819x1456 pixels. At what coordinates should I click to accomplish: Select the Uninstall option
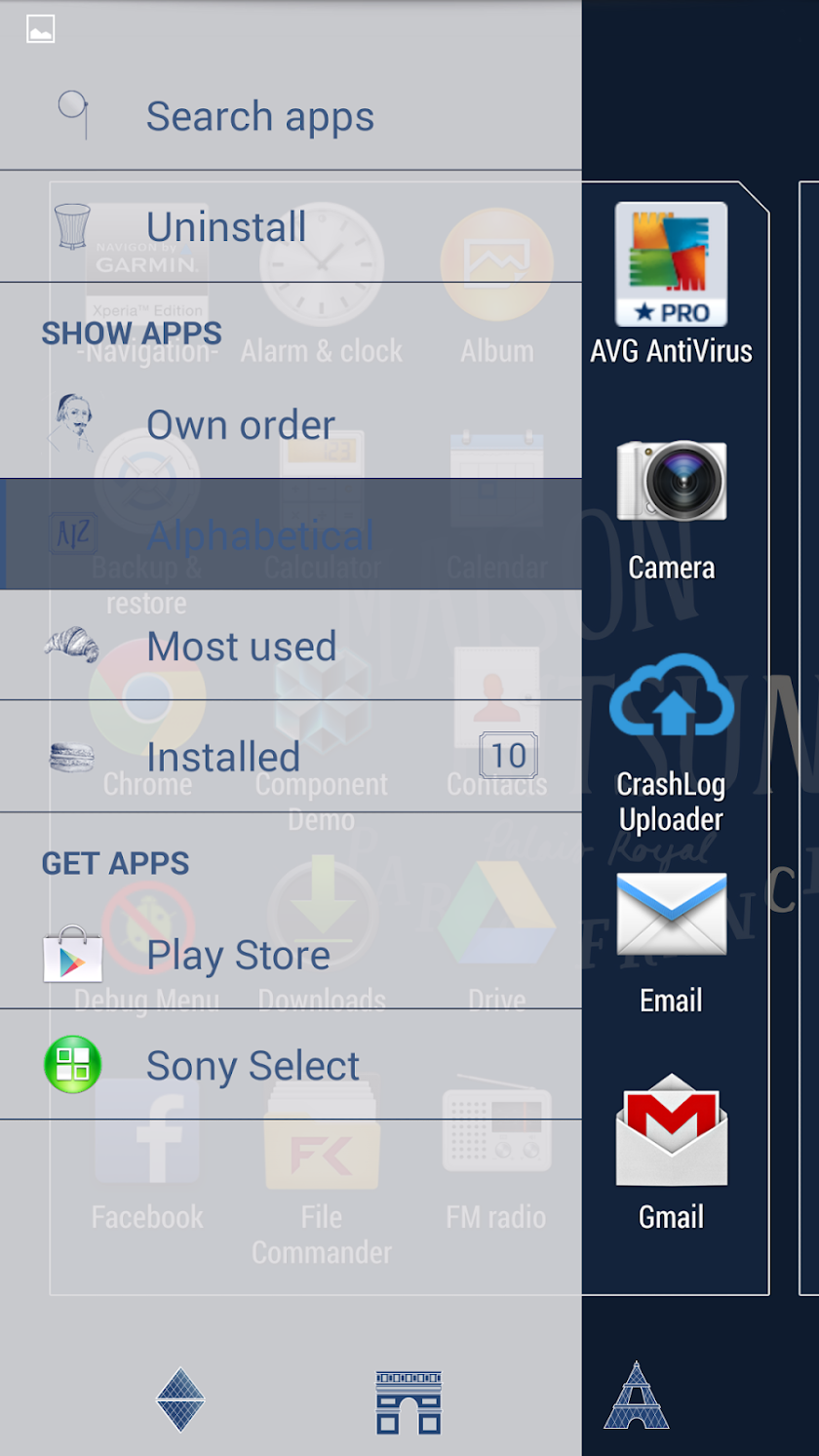click(x=226, y=227)
